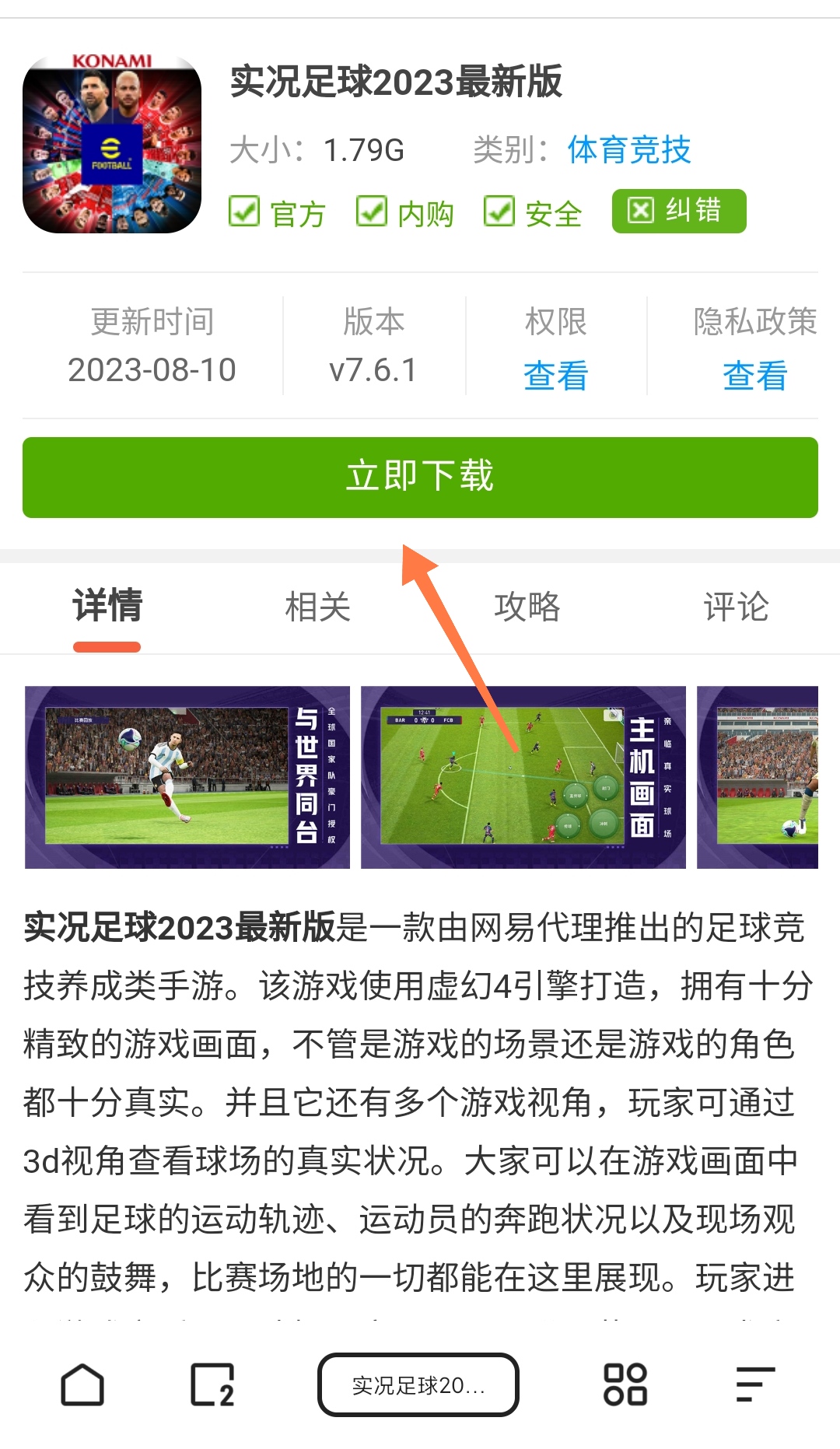Tap the address bar showing 实况足球20...
Viewport: 840px width, 1449px height.
418,1384
